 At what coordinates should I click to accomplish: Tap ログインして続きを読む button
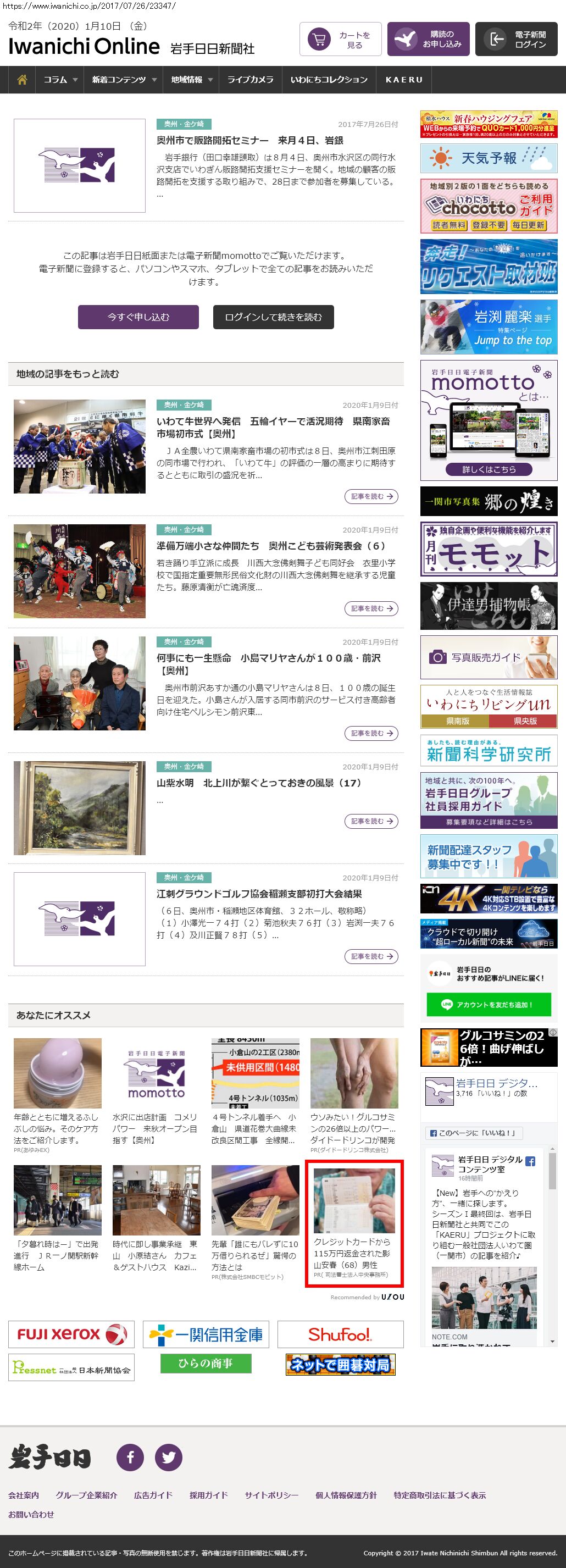click(x=273, y=317)
